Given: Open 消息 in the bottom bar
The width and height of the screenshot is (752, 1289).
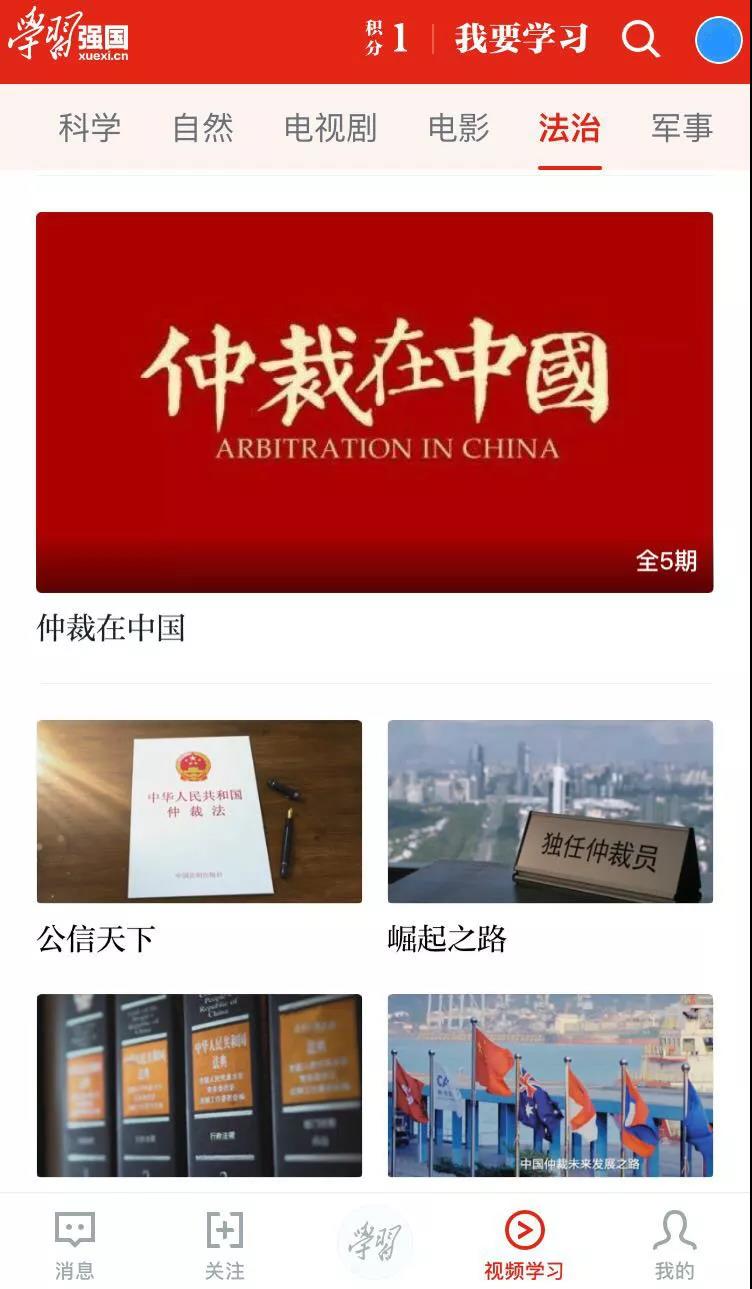Looking at the screenshot, I should click(x=75, y=1244).
